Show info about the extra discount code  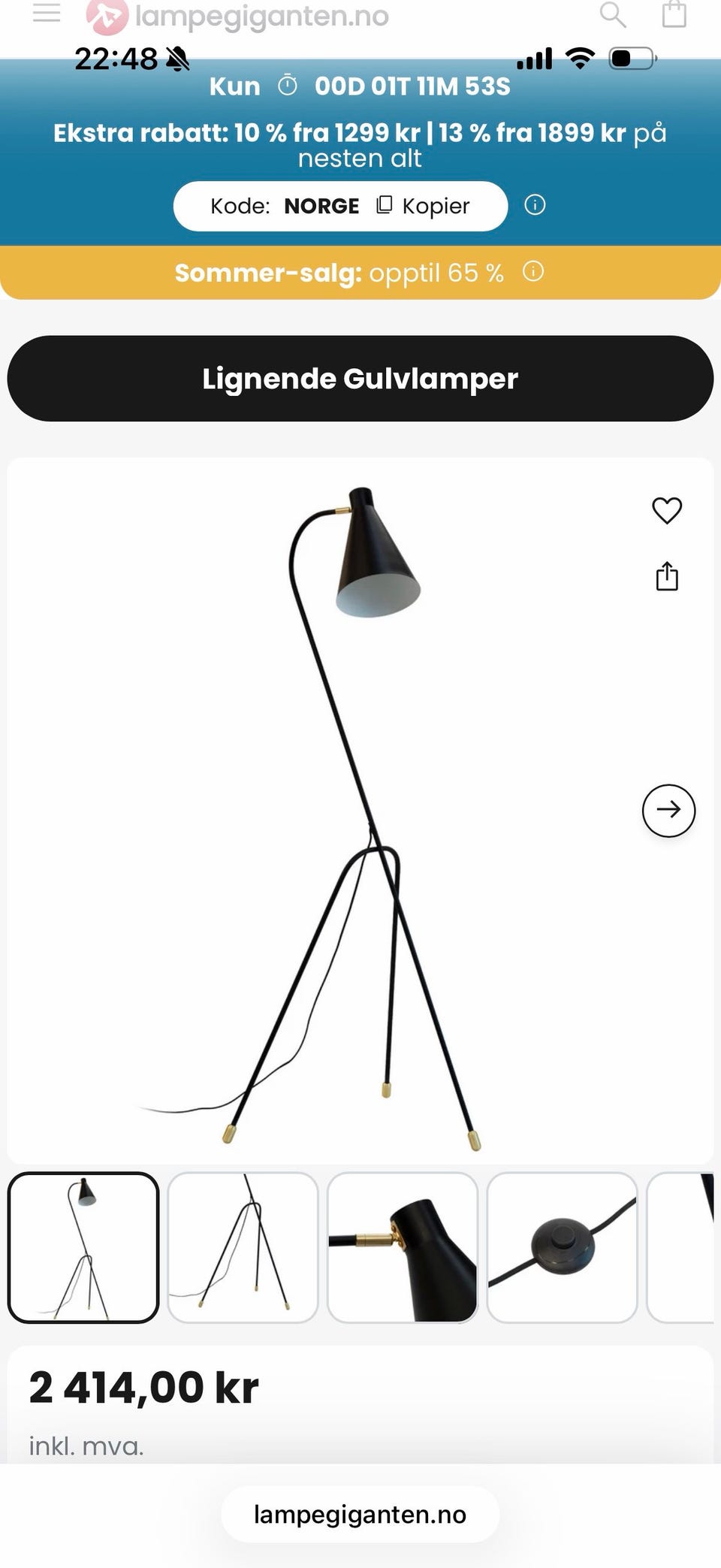coord(535,205)
